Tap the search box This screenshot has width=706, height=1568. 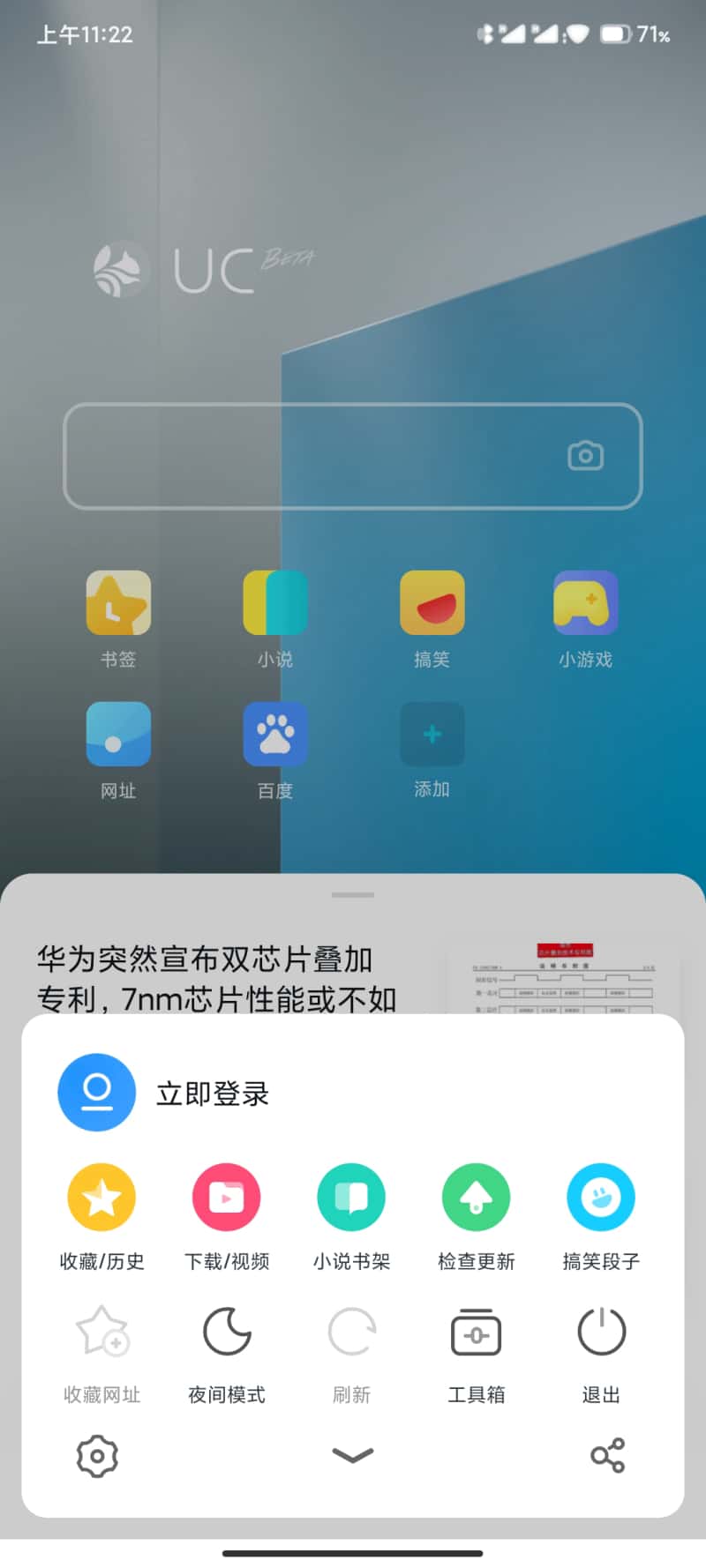coord(309,456)
